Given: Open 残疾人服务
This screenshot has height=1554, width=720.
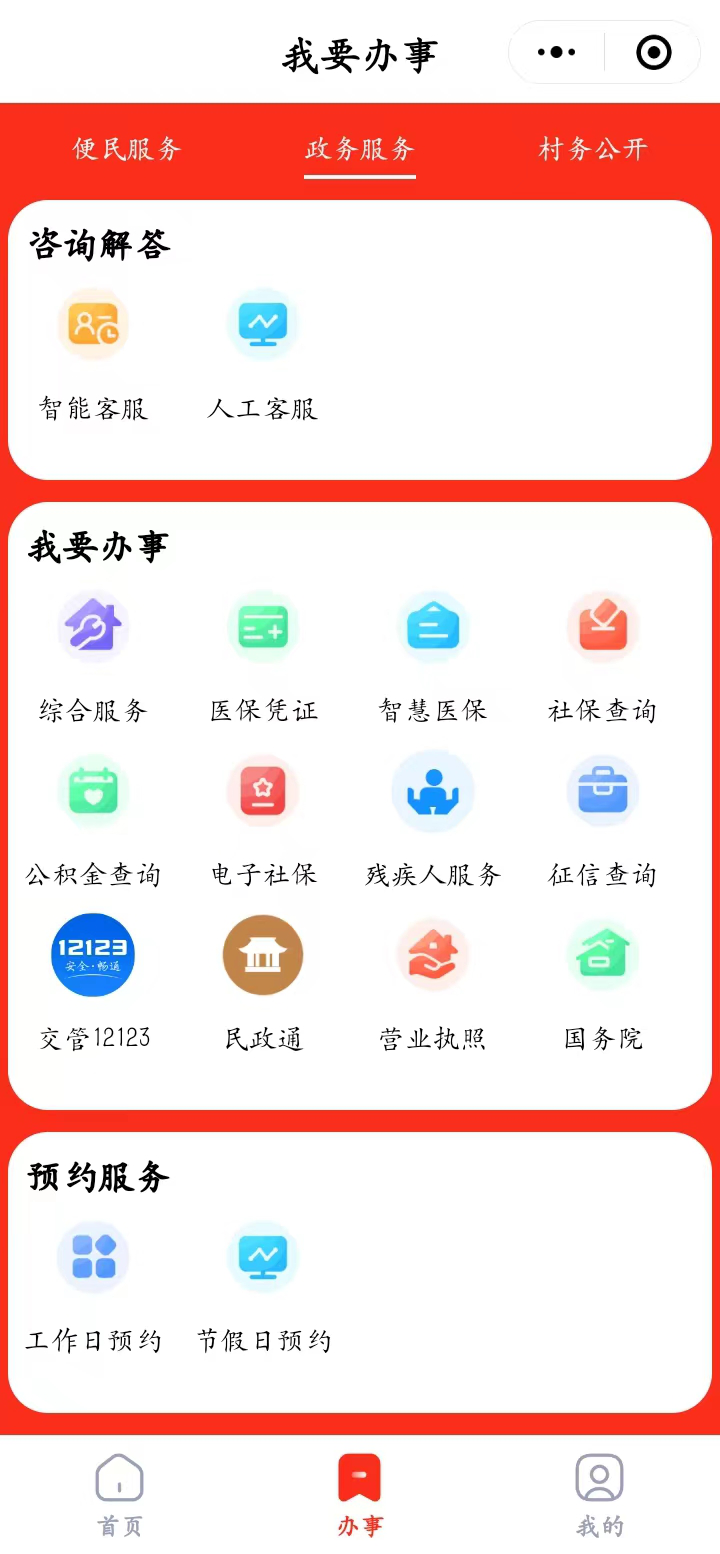Looking at the screenshot, I should click(x=433, y=821).
